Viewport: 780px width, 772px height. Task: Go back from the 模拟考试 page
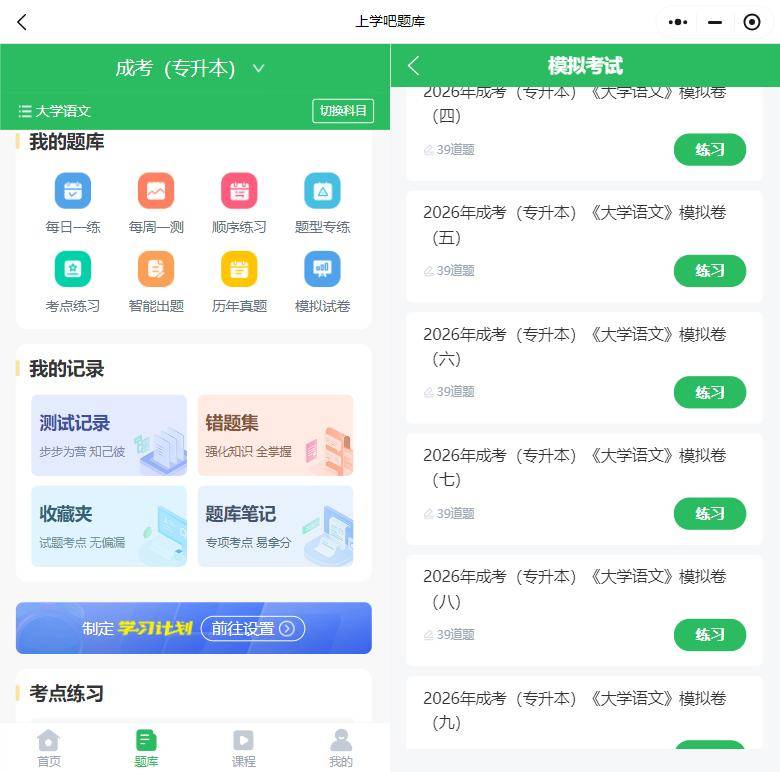[413, 65]
